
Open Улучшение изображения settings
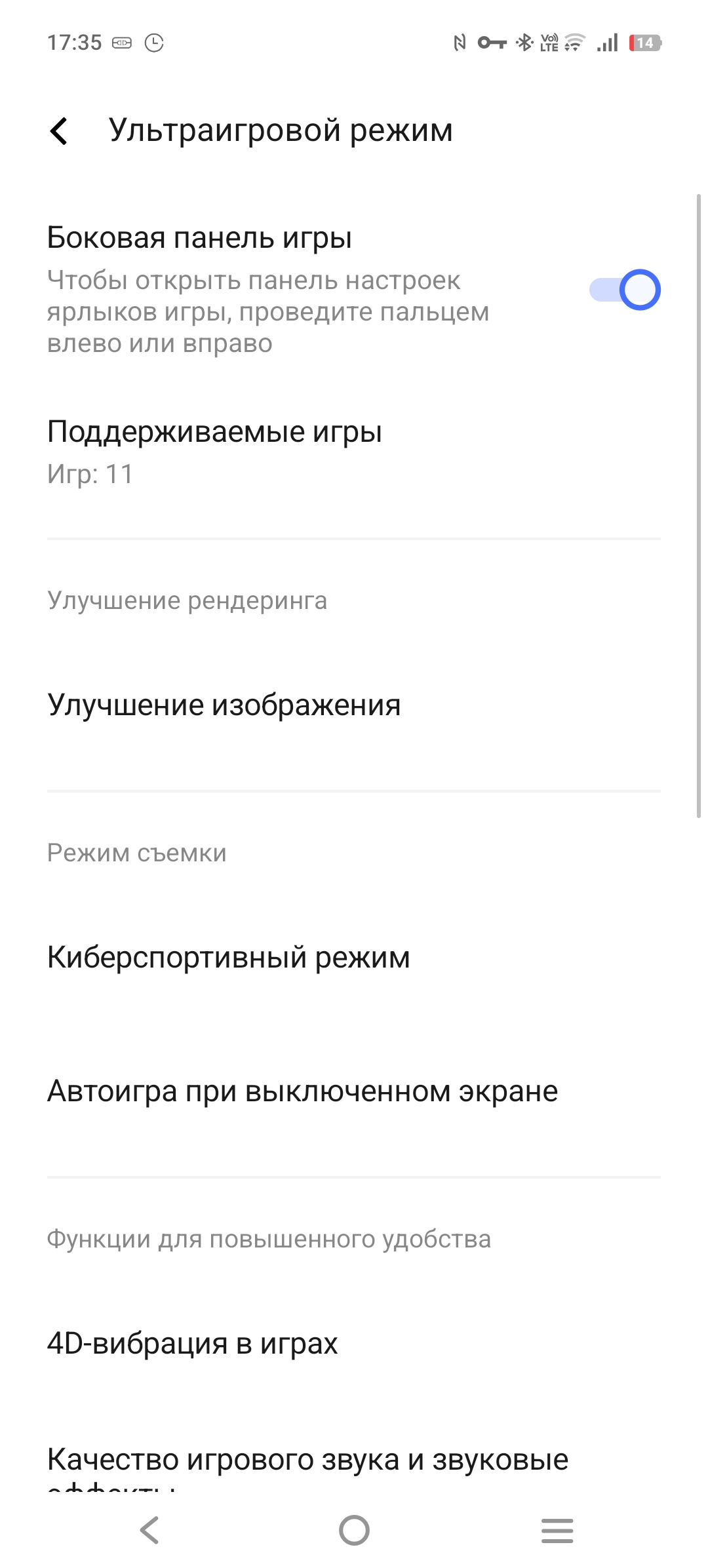pyautogui.click(x=354, y=705)
